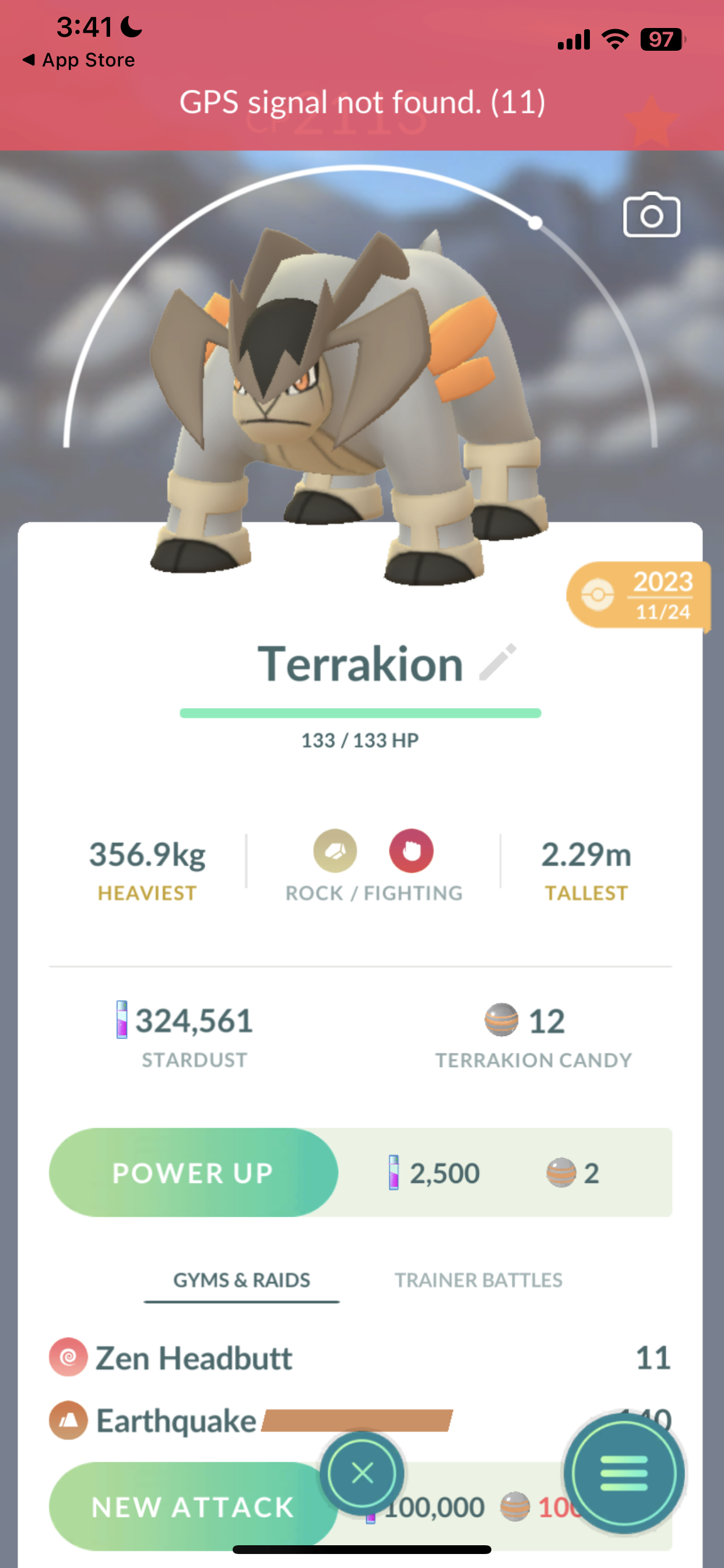
Task: View the 2023 11/24 catch date badge
Action: 639,596
